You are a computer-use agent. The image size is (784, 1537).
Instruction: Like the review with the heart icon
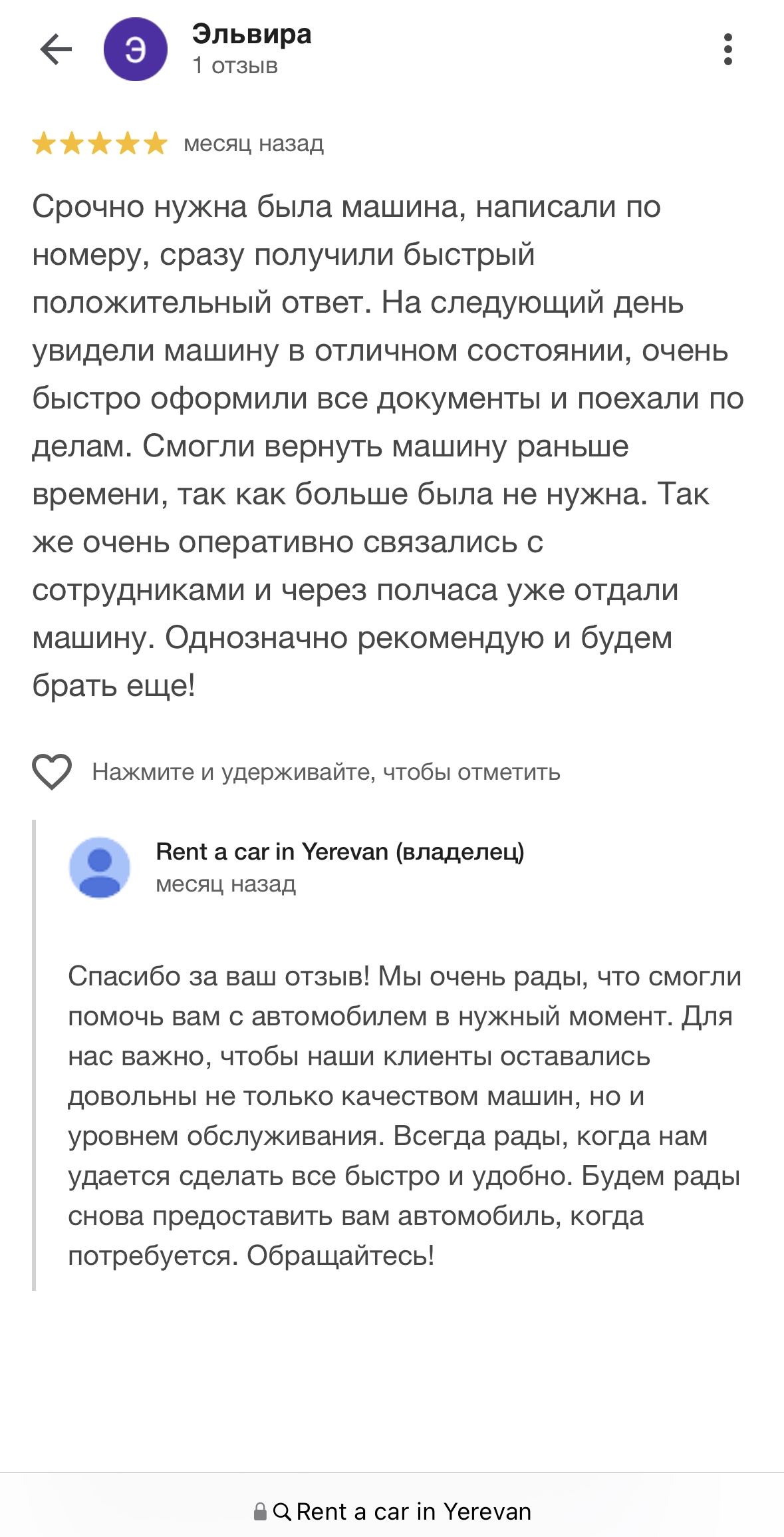[x=52, y=772]
